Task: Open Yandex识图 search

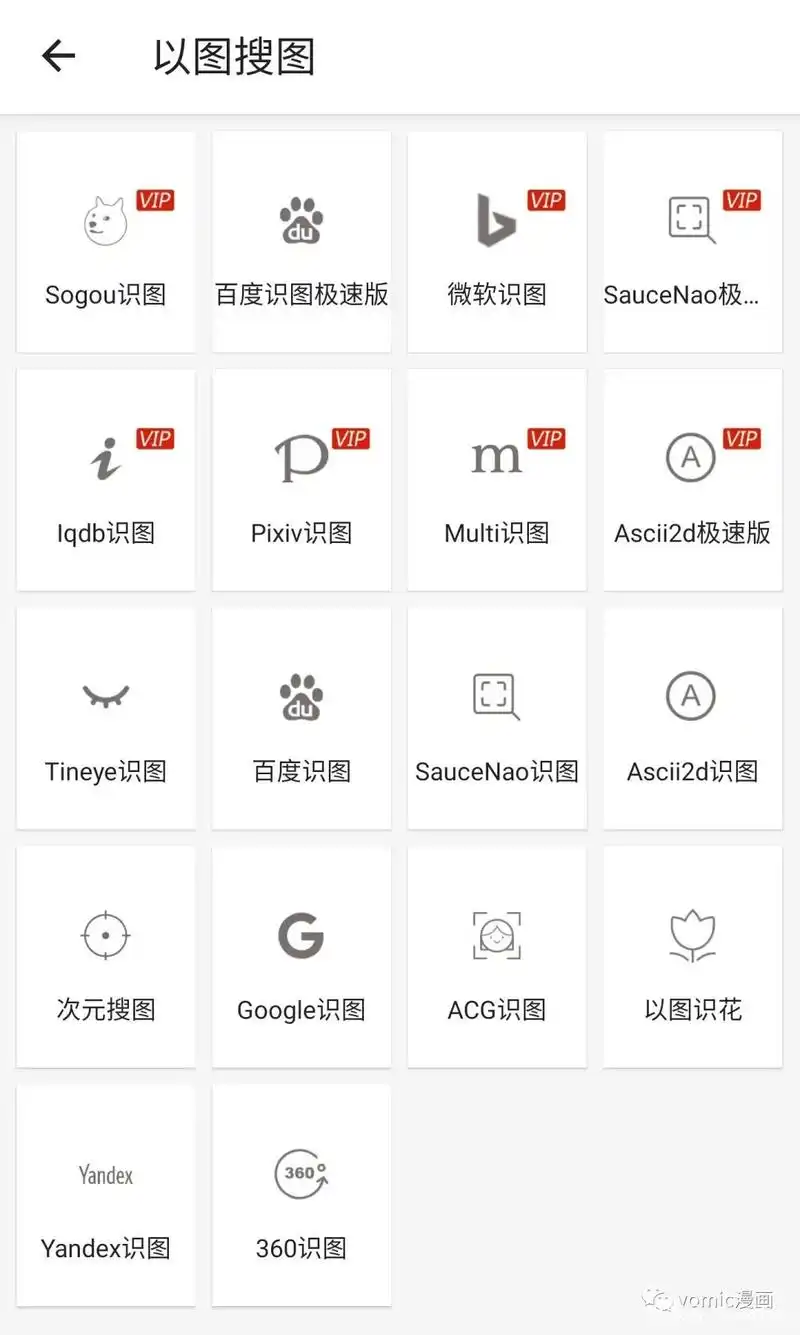Action: pyautogui.click(x=105, y=1195)
